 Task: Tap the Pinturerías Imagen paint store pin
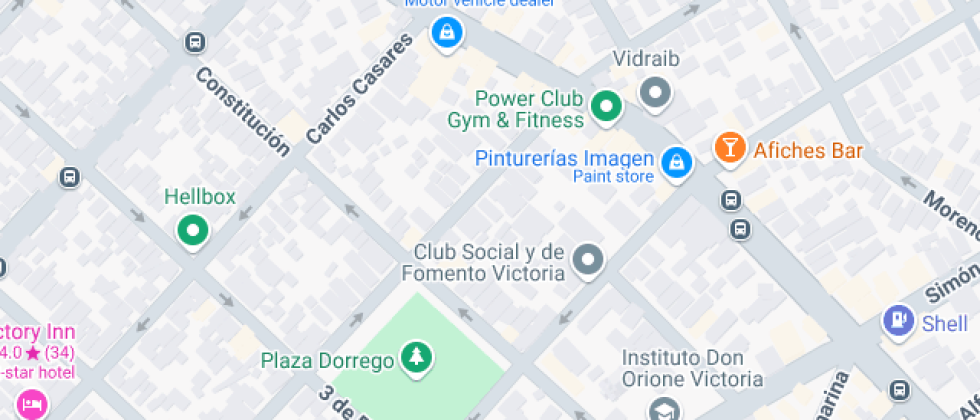pyautogui.click(x=677, y=161)
